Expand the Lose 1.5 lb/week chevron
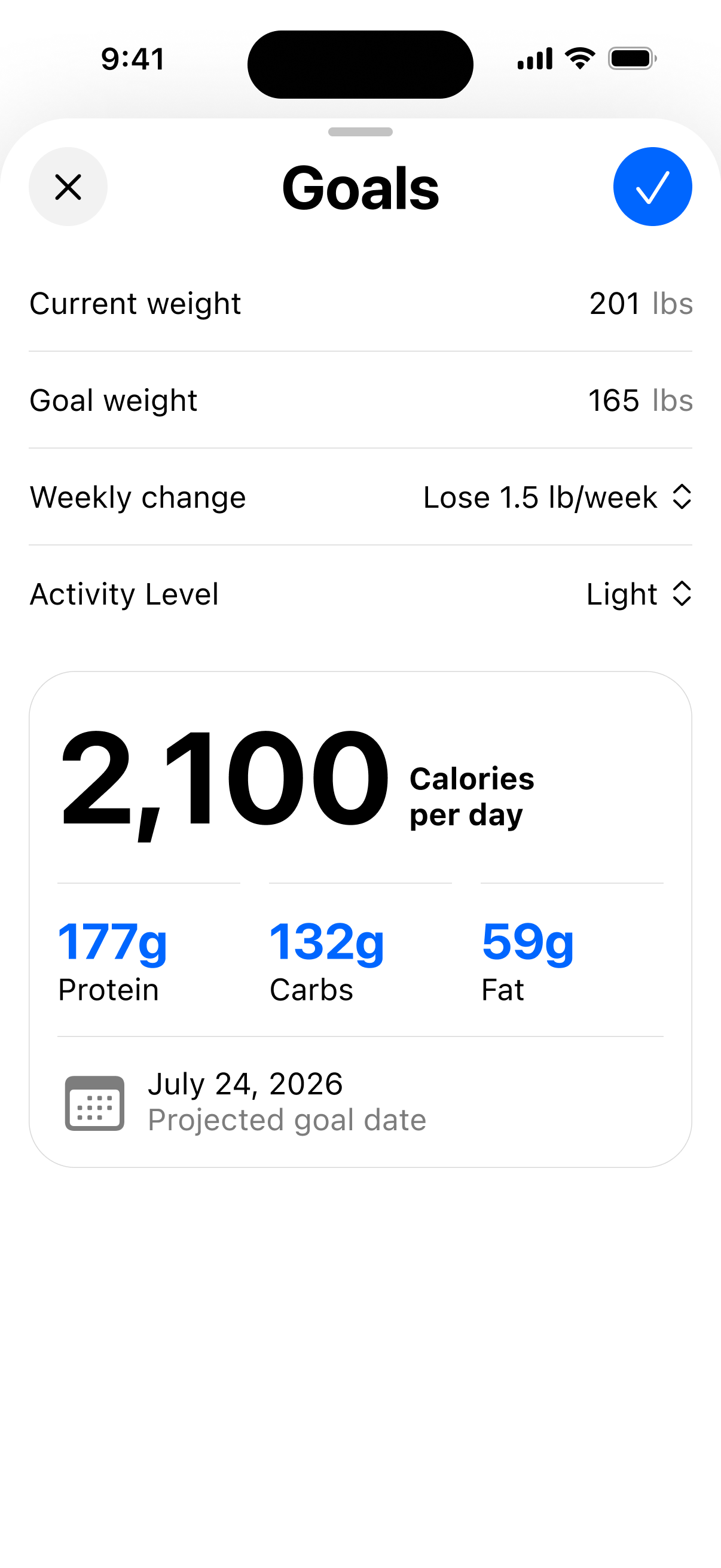This screenshot has height=1568, width=721. point(682,498)
